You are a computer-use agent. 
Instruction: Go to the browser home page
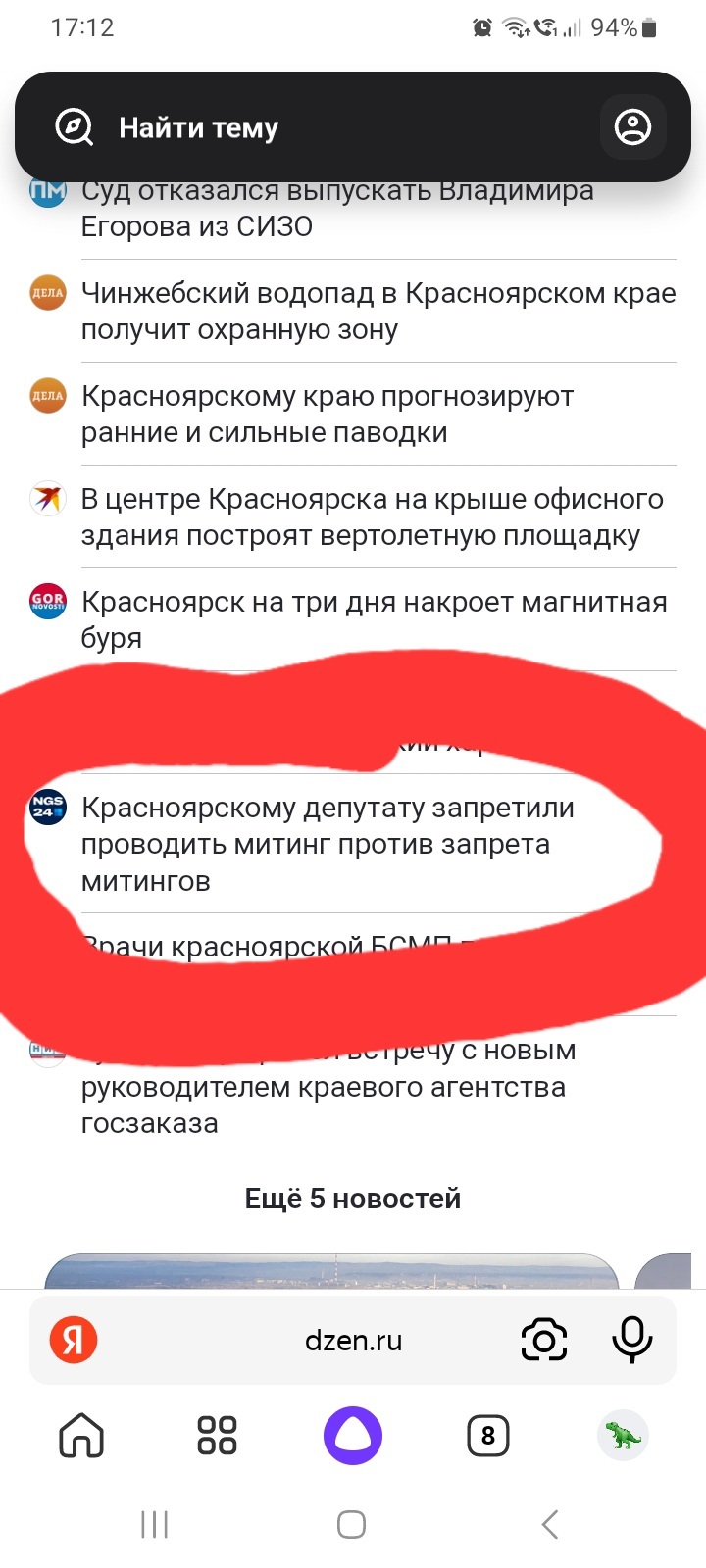point(81,1436)
